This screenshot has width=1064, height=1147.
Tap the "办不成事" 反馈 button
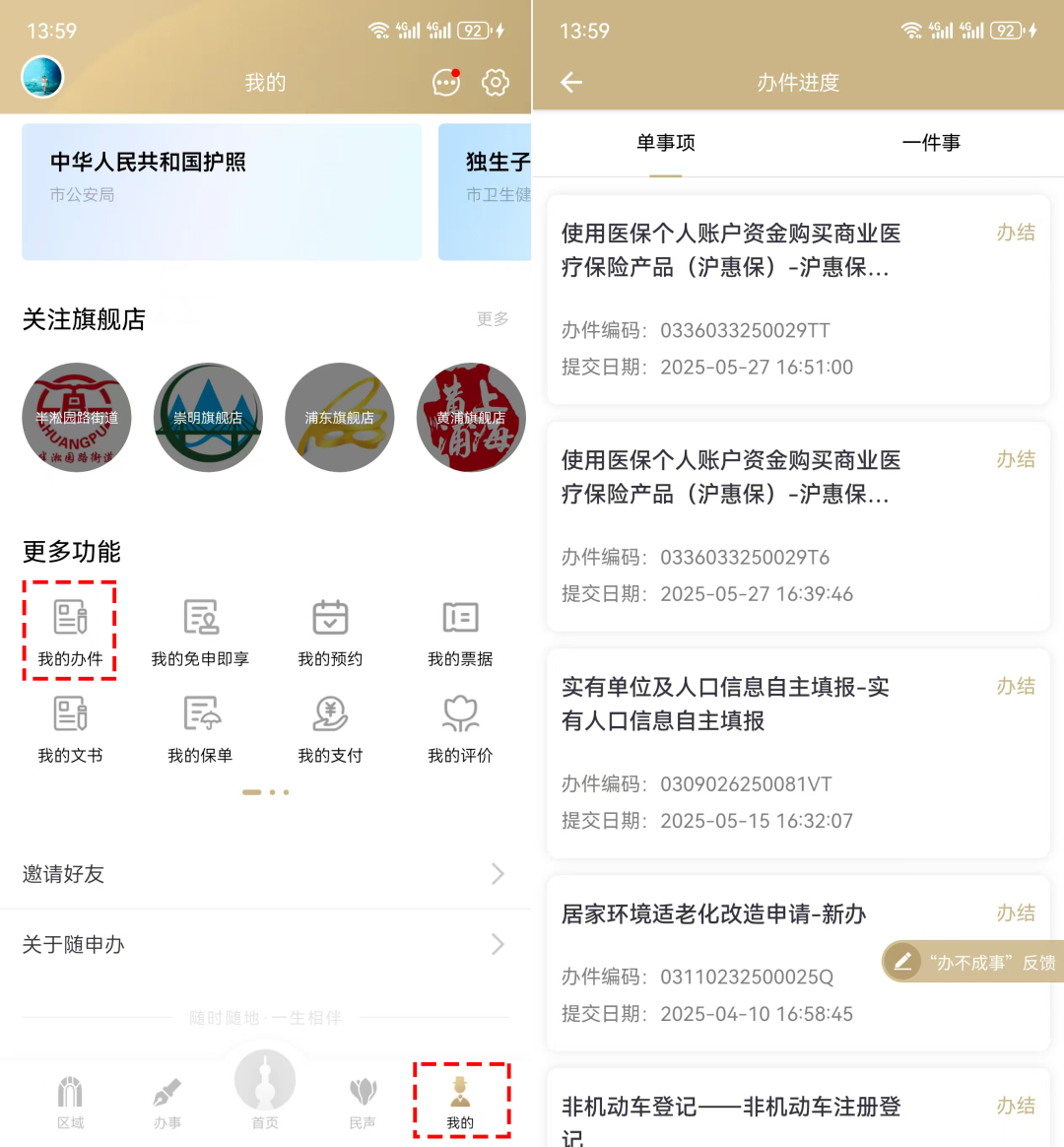point(973,962)
